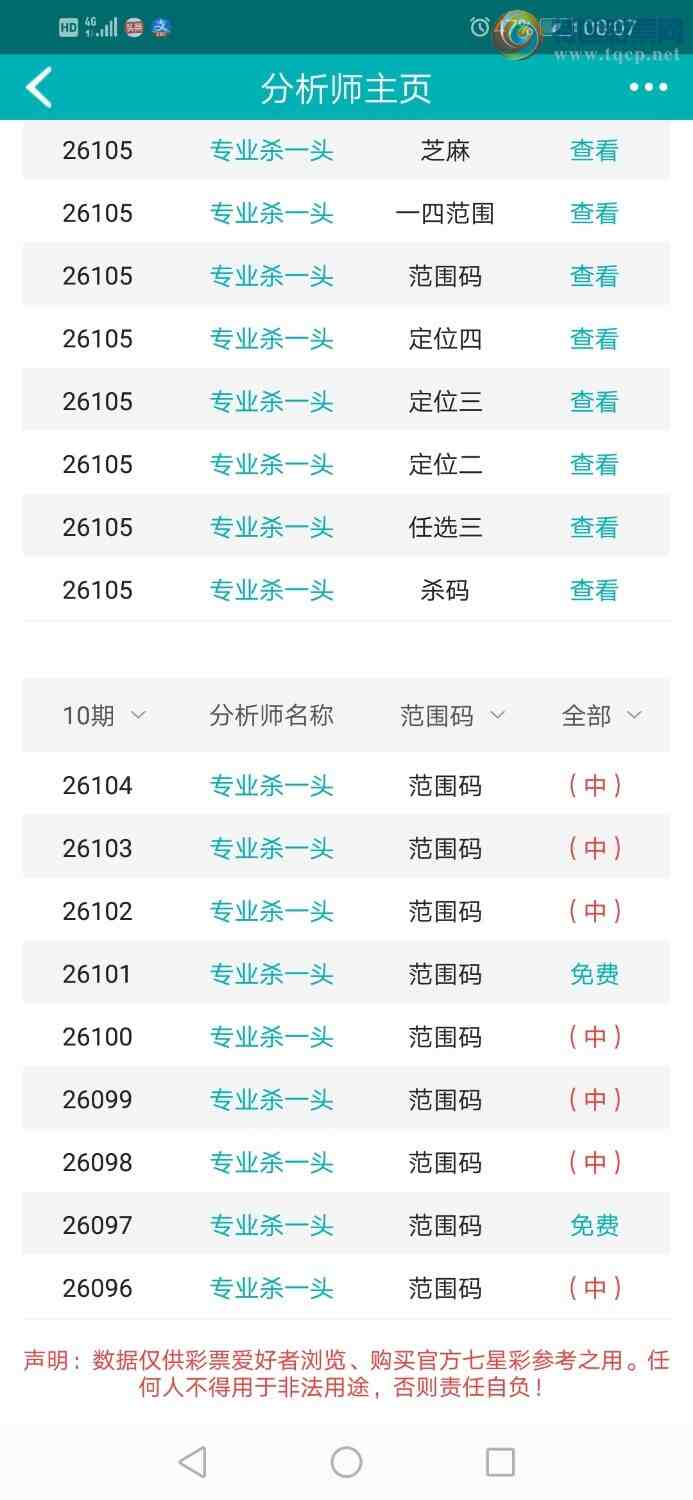Expand the 10期 period dropdown

(x=104, y=715)
